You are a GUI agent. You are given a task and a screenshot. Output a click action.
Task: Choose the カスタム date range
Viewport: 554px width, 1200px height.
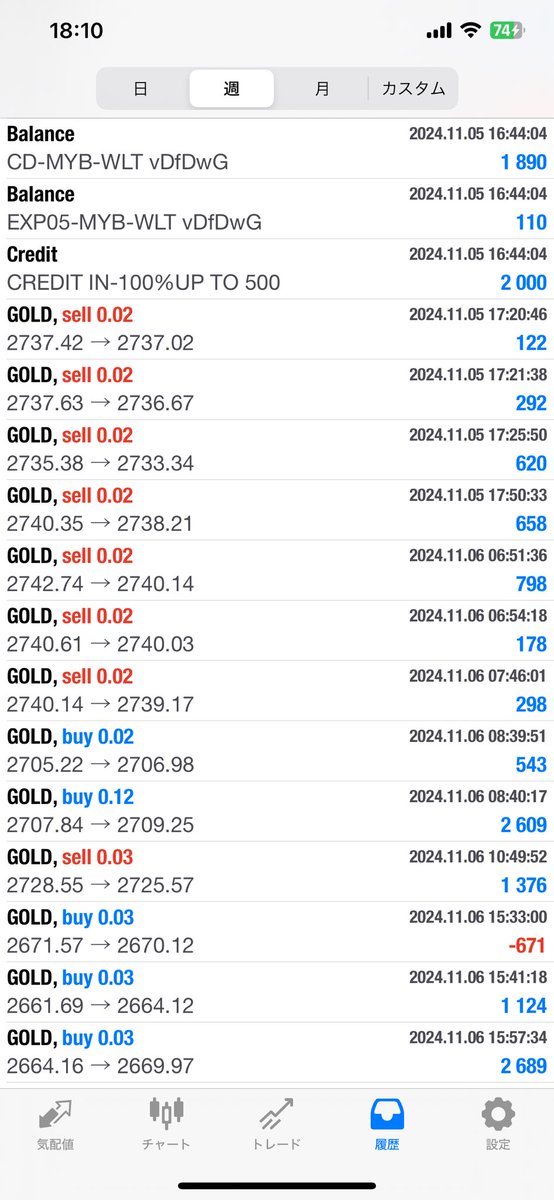point(413,88)
